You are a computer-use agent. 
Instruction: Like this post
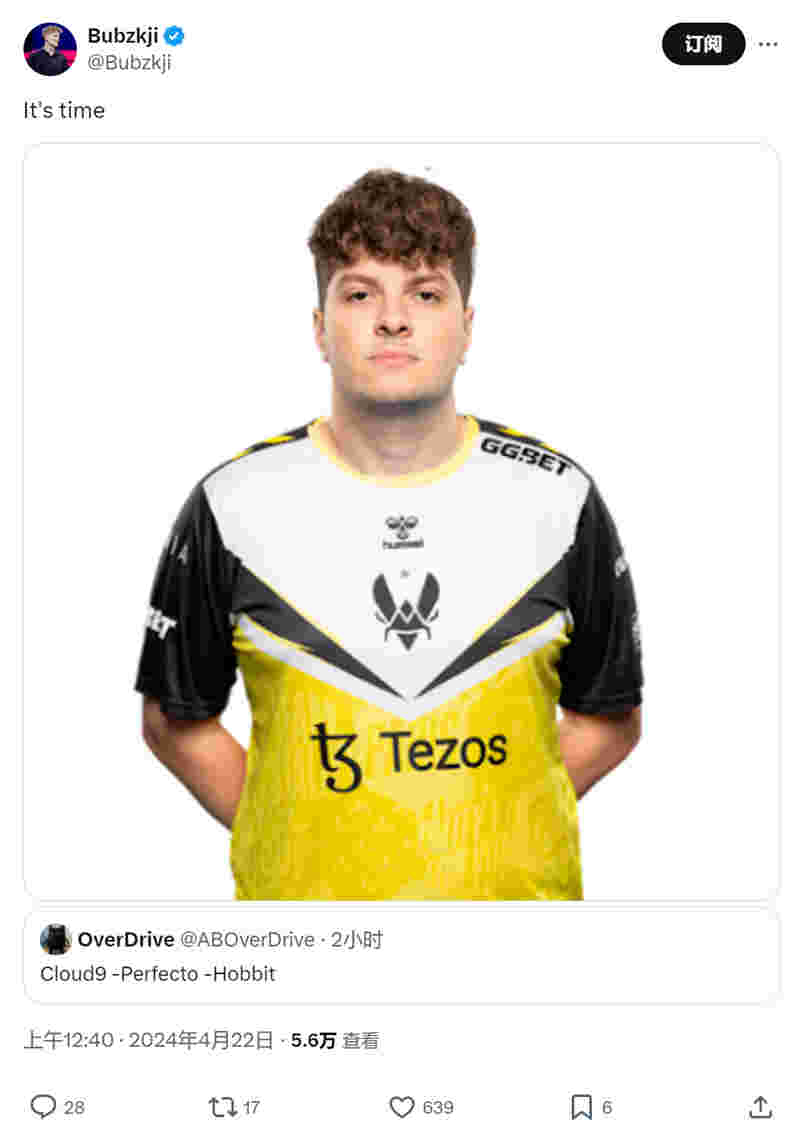[x=402, y=1107]
